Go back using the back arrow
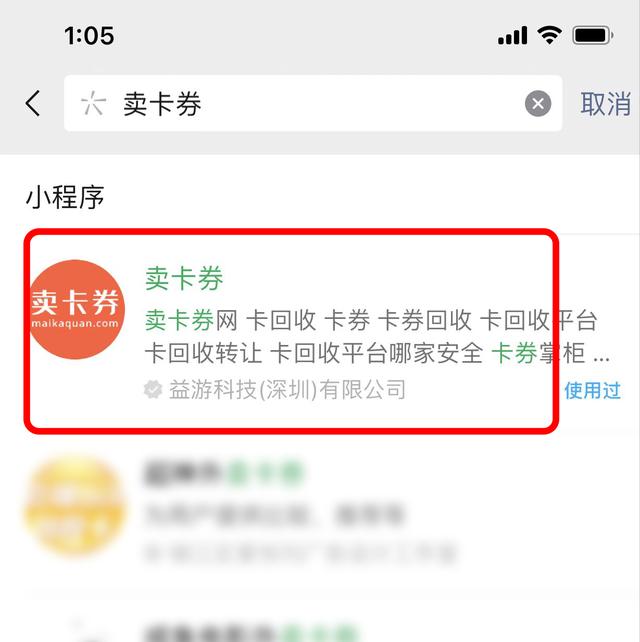The height and width of the screenshot is (642, 640). point(33,103)
